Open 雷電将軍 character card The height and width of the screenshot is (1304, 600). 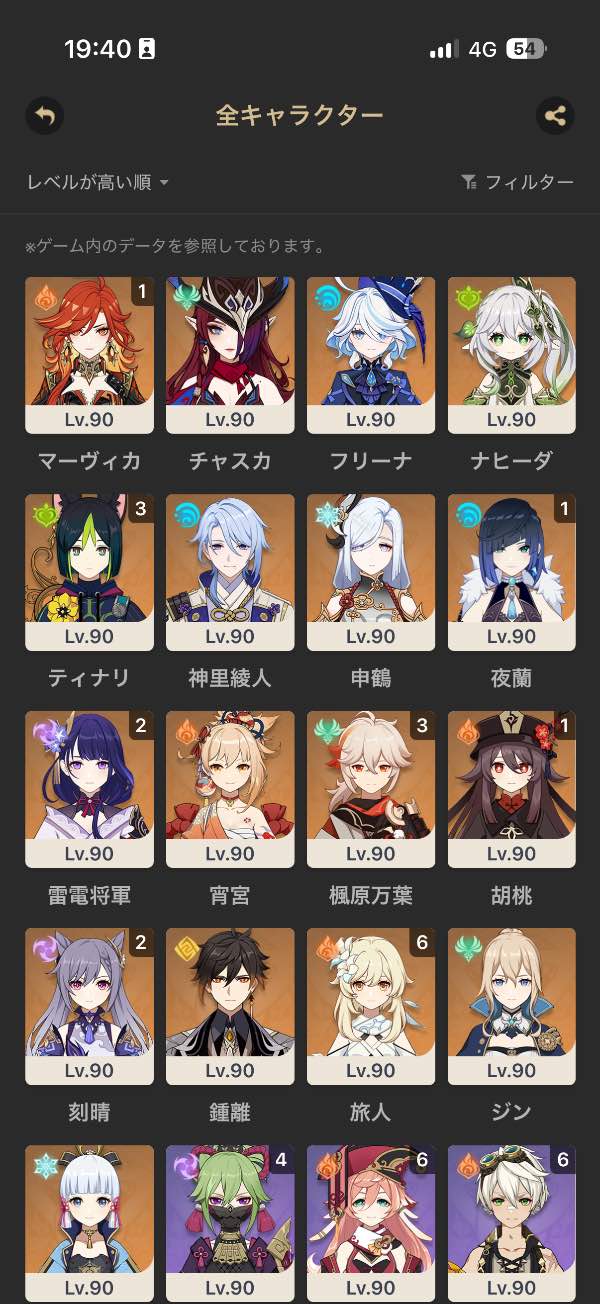89,789
